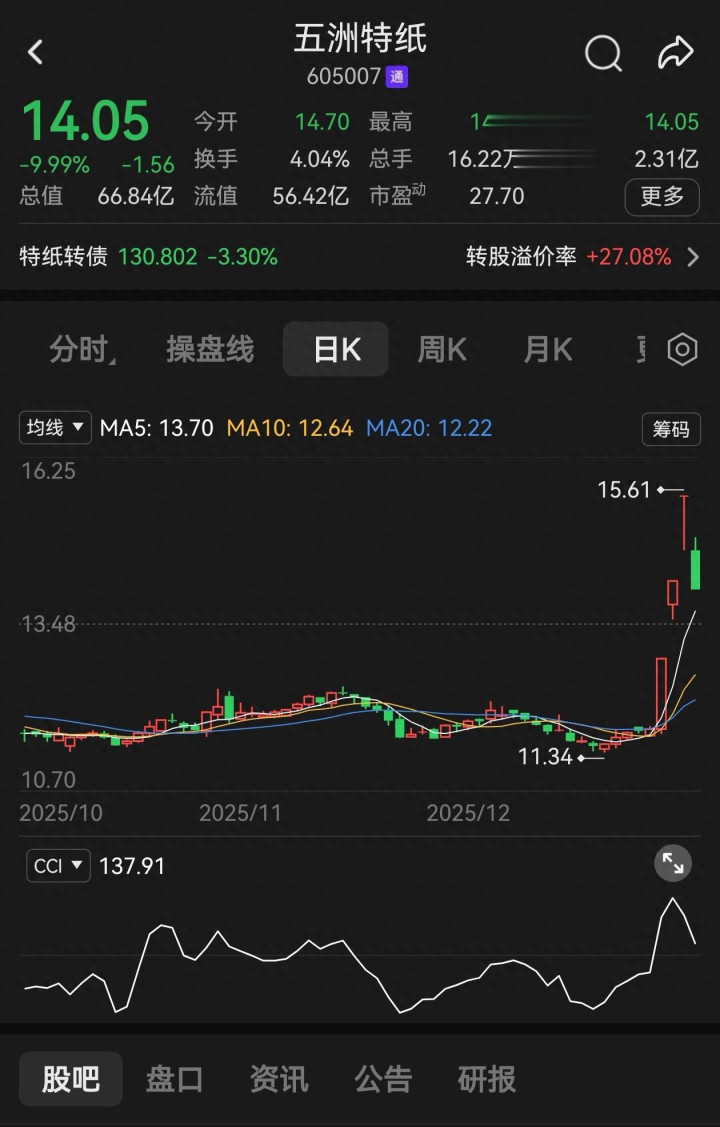The height and width of the screenshot is (1127, 720).
Task: Expand the chart to full screen
Action: 673,863
